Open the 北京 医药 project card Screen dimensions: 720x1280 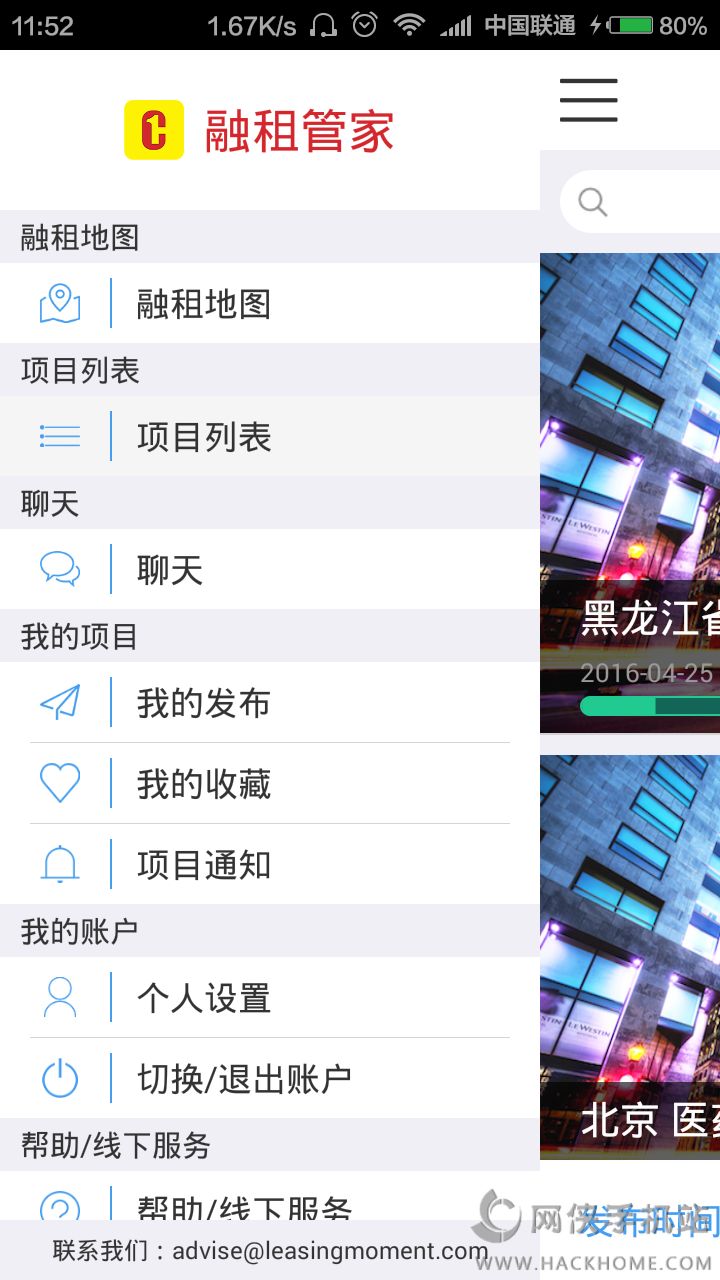(630, 957)
